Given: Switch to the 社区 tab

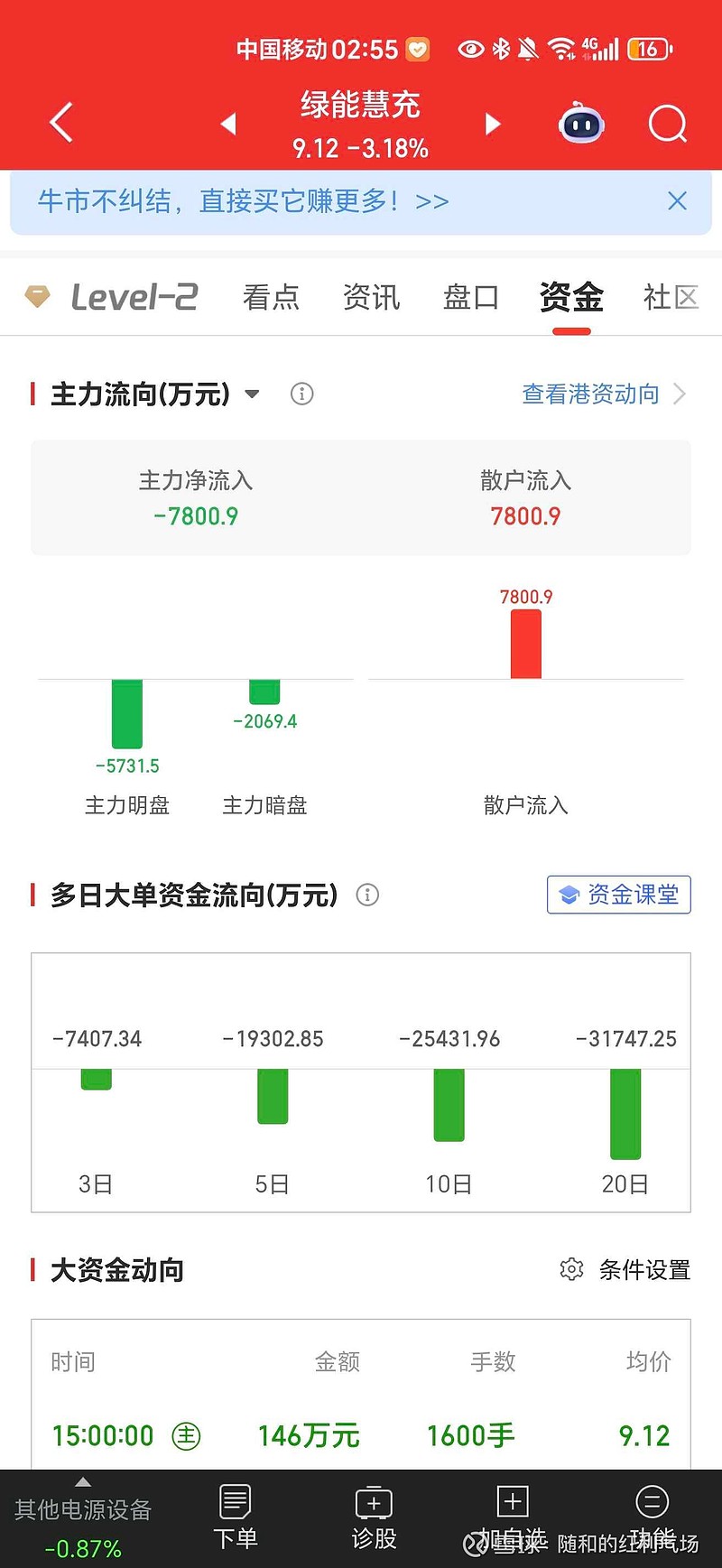Looking at the screenshot, I should point(671,297).
